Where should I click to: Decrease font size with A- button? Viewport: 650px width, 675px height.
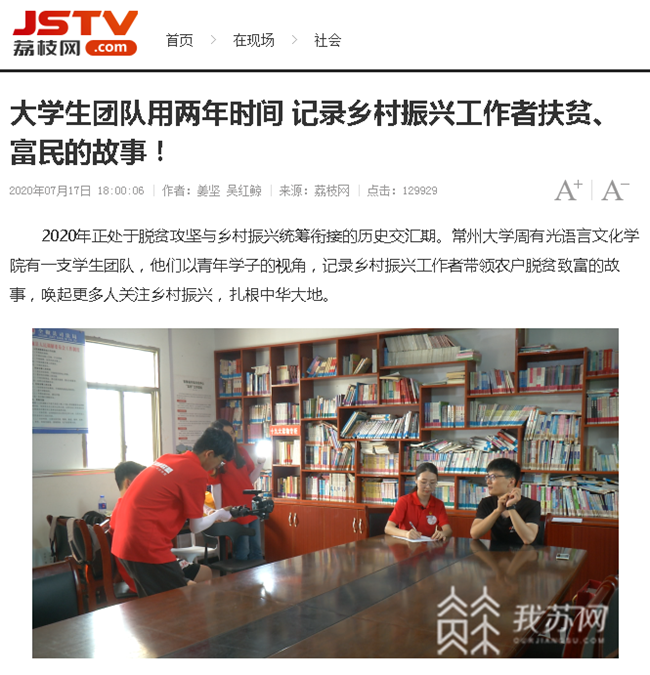click(x=615, y=189)
